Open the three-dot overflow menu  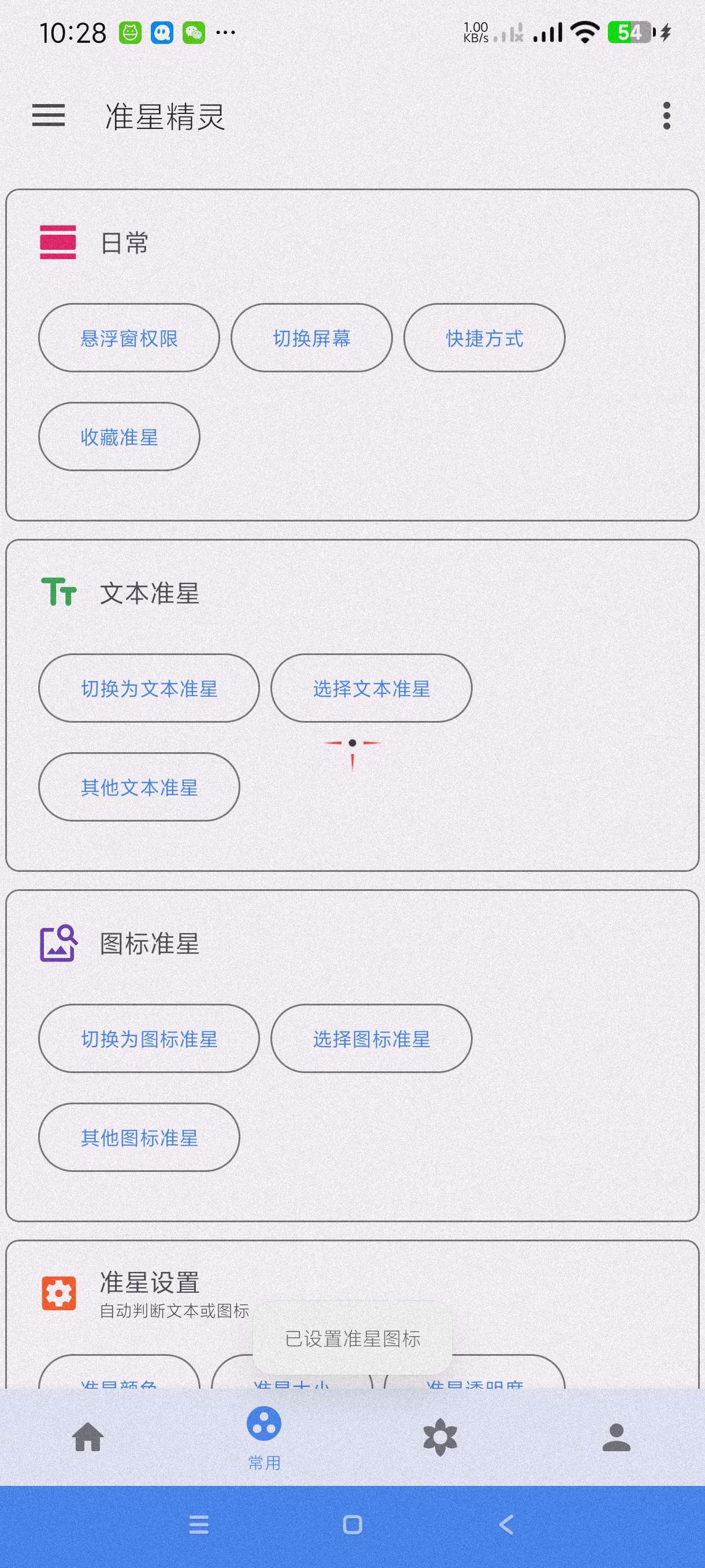point(667,116)
